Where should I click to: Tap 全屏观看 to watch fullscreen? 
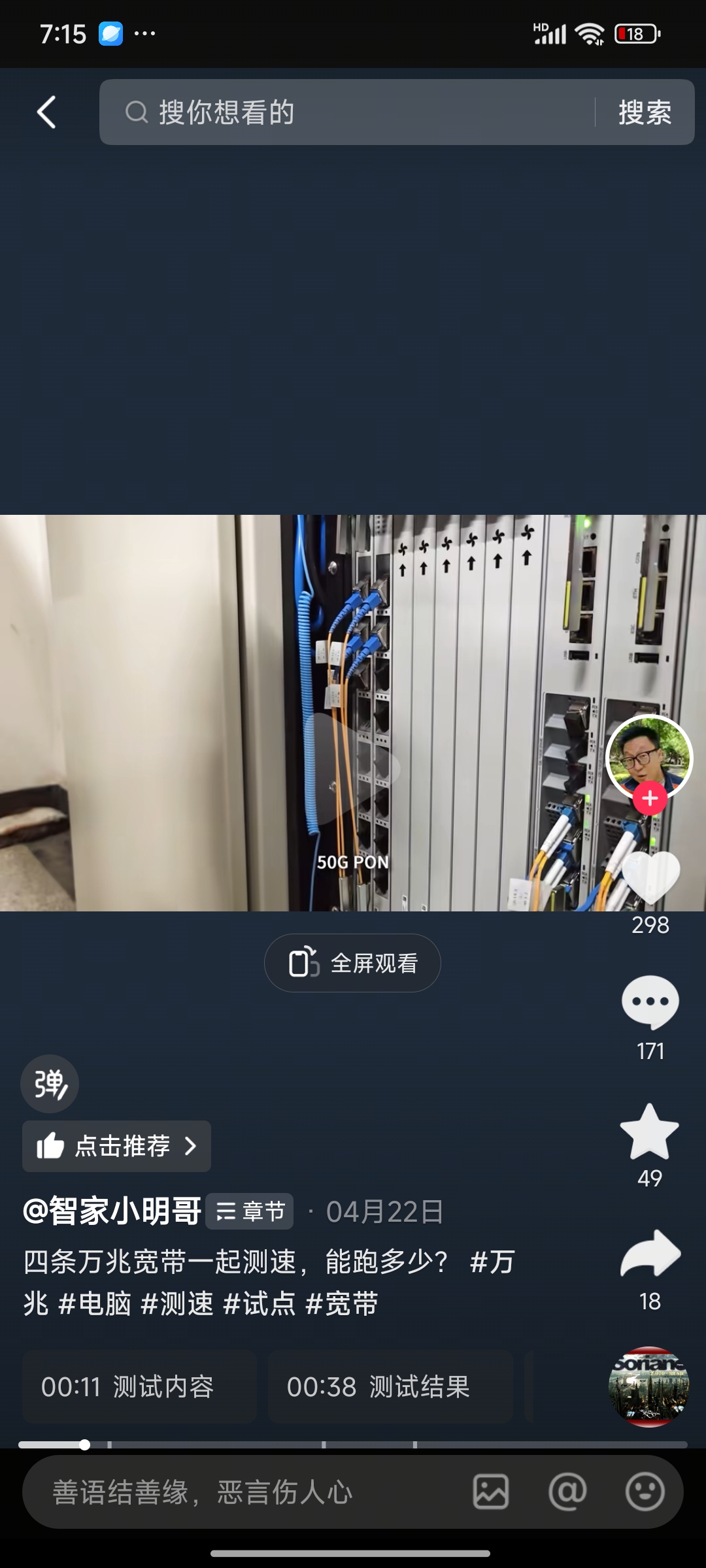(x=352, y=963)
